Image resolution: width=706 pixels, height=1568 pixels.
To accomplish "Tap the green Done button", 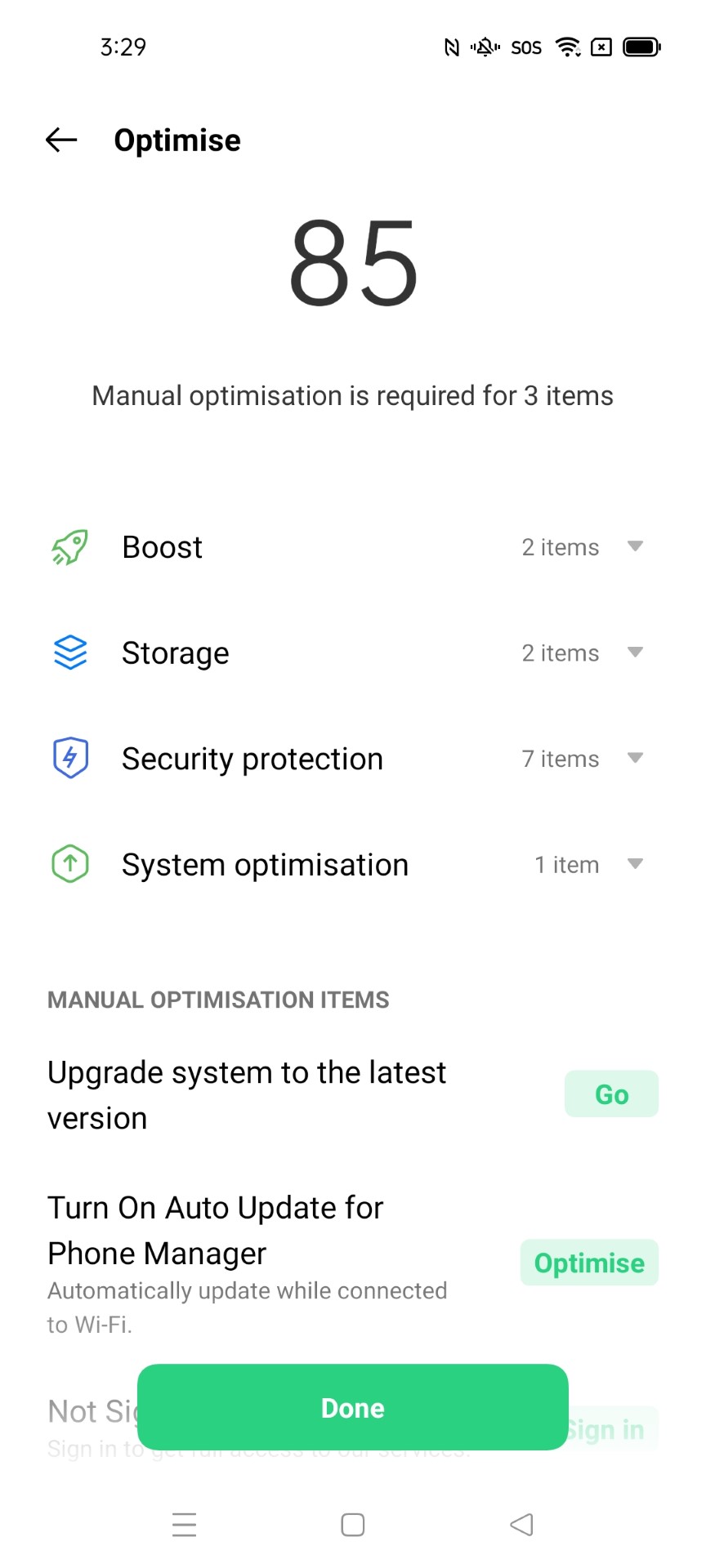I will 353,1407.
